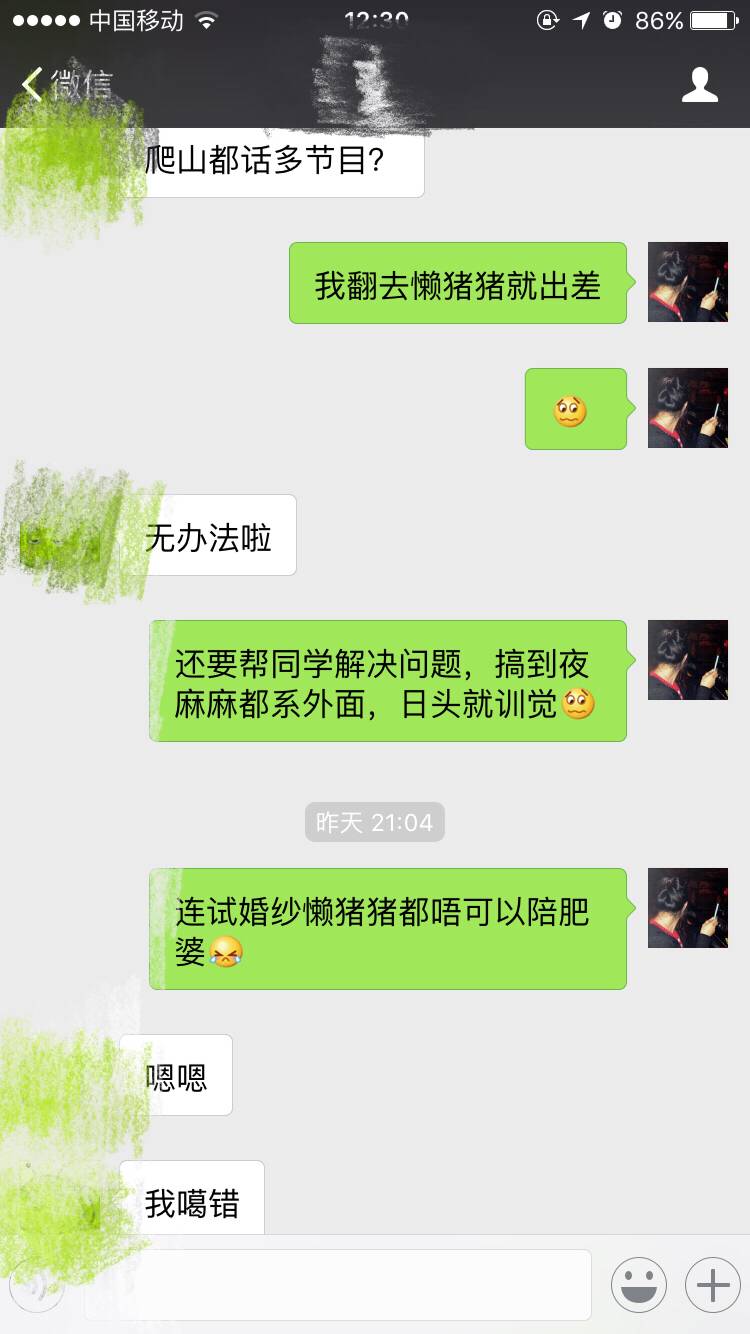Open sender avatar beside 连试婚纱懒猪猪 message
The width and height of the screenshot is (750, 1334).
click(x=688, y=908)
